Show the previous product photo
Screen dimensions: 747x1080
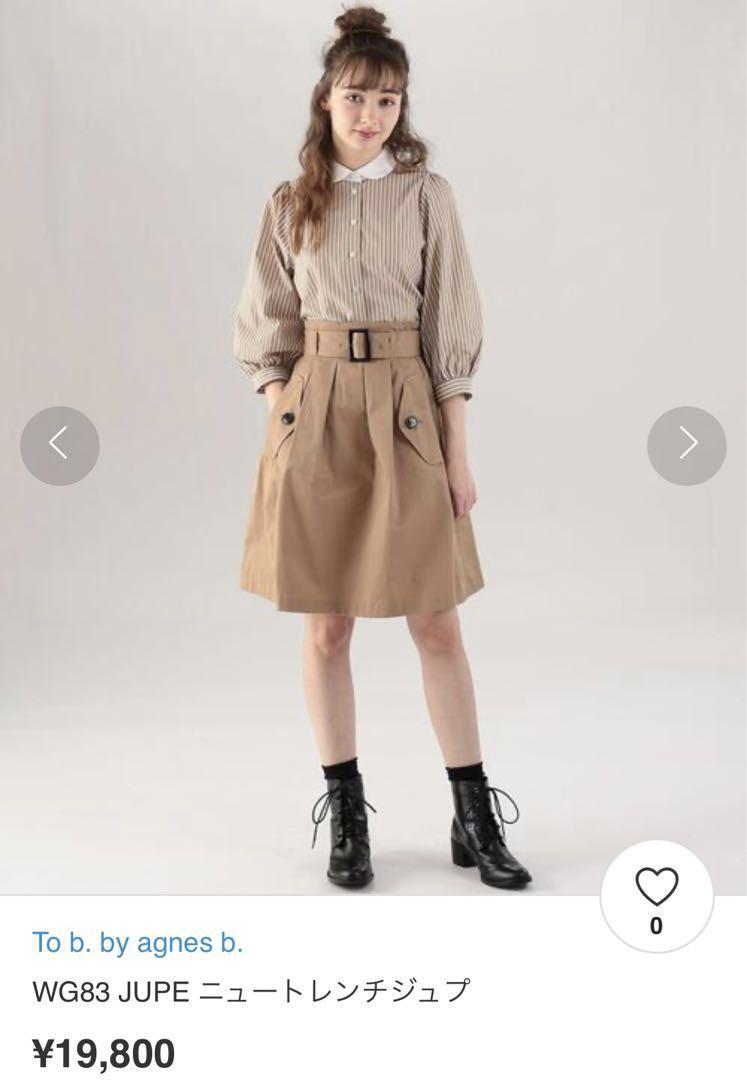(60, 445)
